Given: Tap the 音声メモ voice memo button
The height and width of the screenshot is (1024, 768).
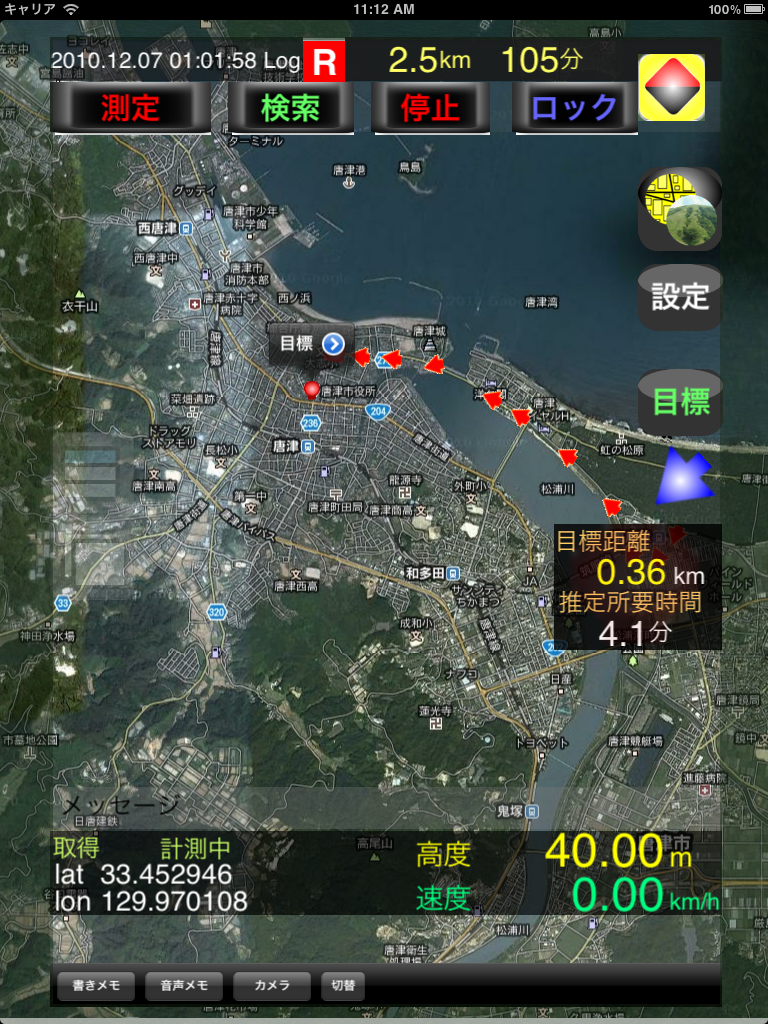Looking at the screenshot, I should 184,986.
